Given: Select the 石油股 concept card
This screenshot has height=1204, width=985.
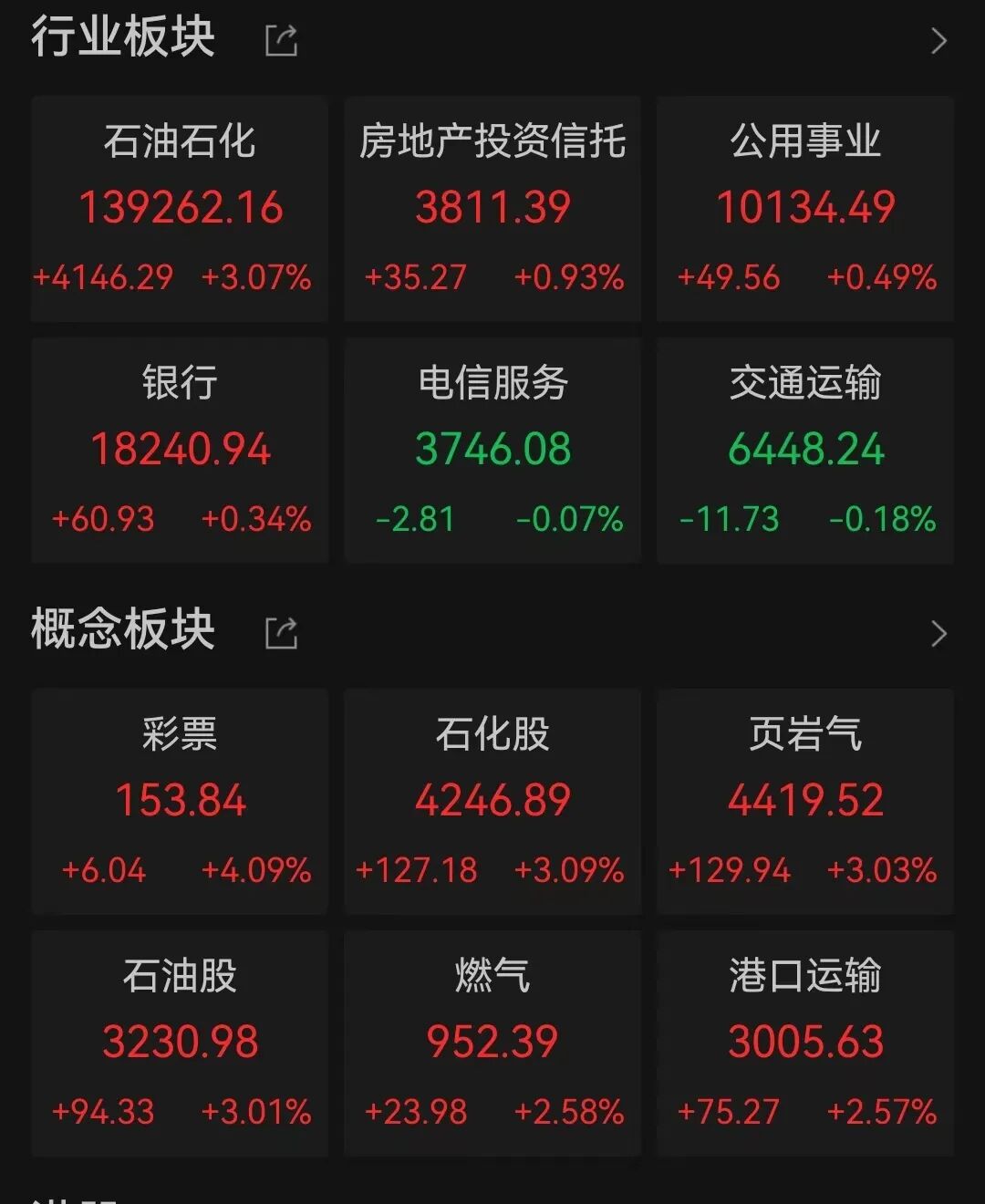Looking at the screenshot, I should point(180,1043).
